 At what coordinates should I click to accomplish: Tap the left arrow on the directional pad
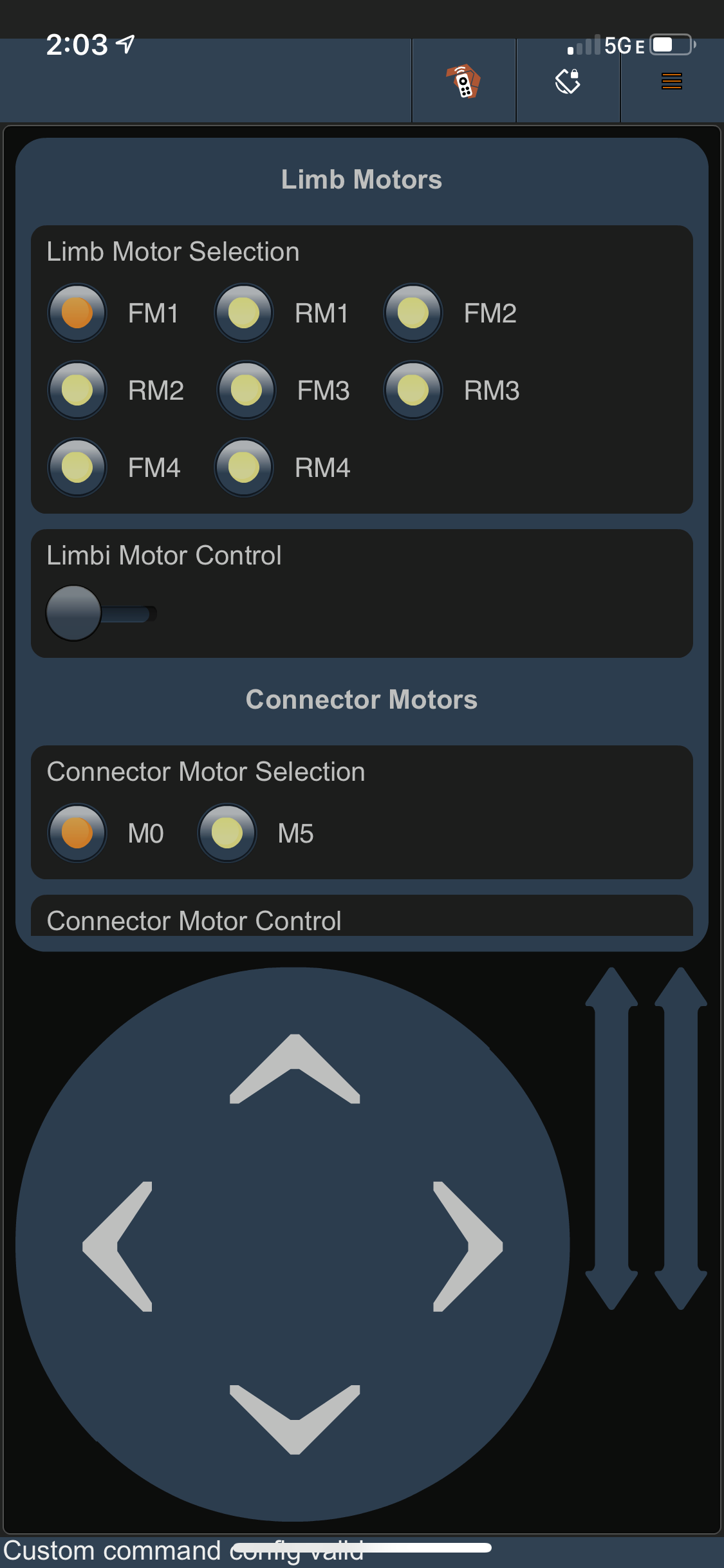pyautogui.click(x=117, y=1246)
